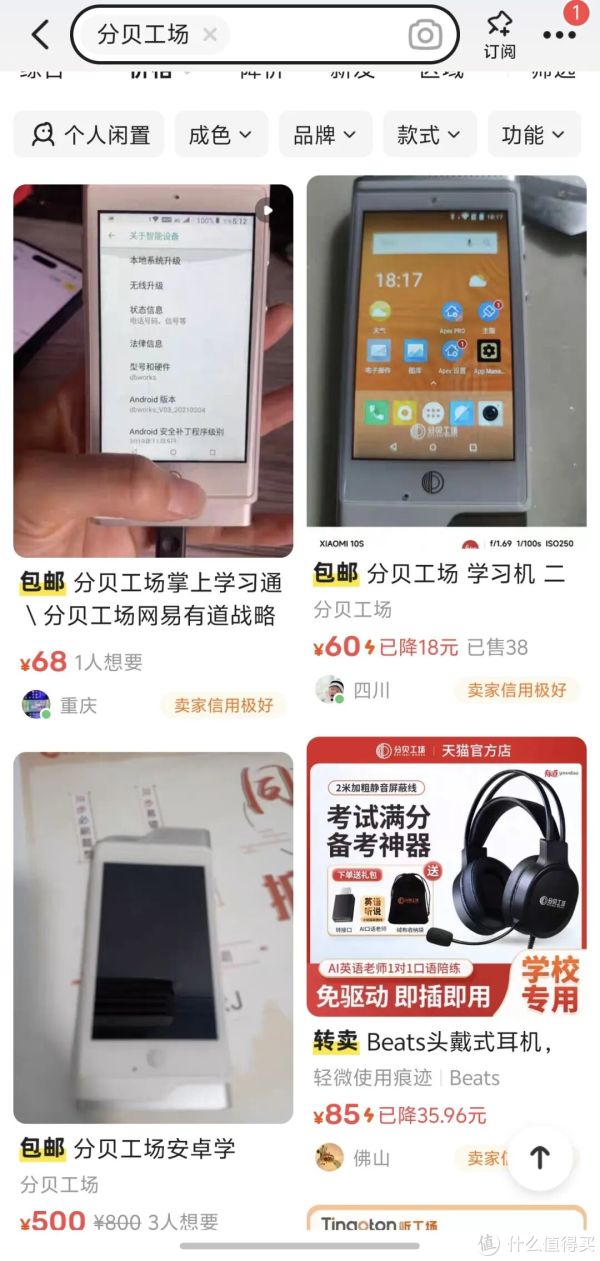
Task: Go back with the arrow icon
Action: tap(40, 35)
